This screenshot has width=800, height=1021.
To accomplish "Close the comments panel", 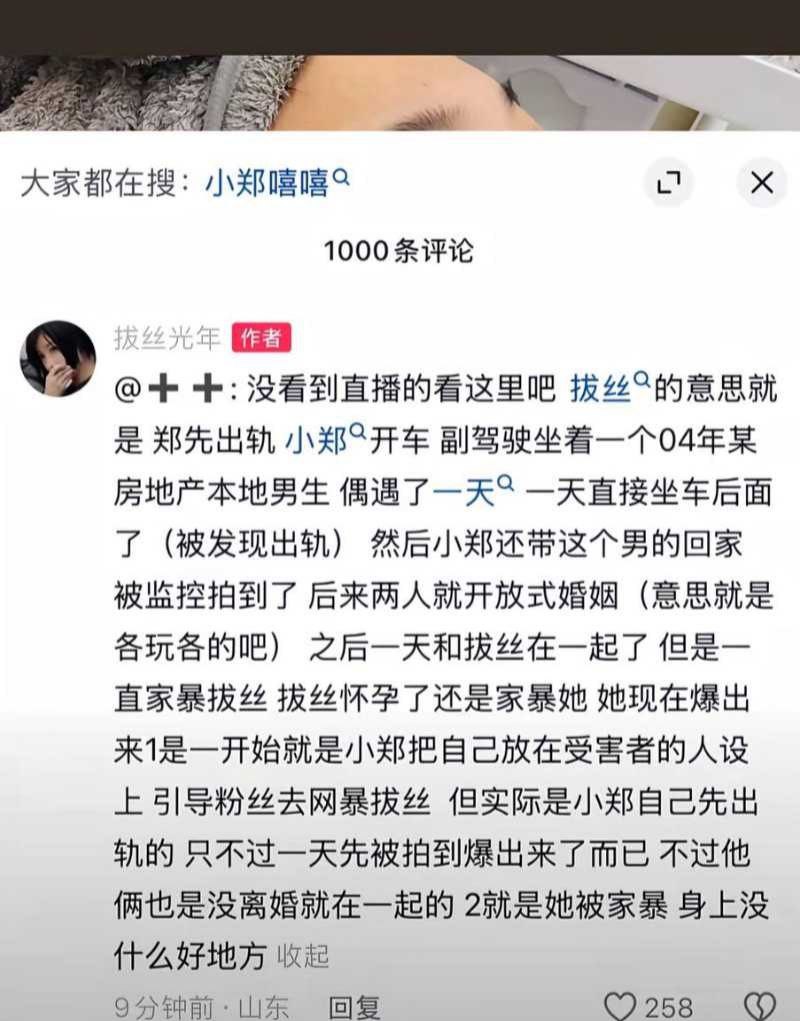I will [x=762, y=183].
